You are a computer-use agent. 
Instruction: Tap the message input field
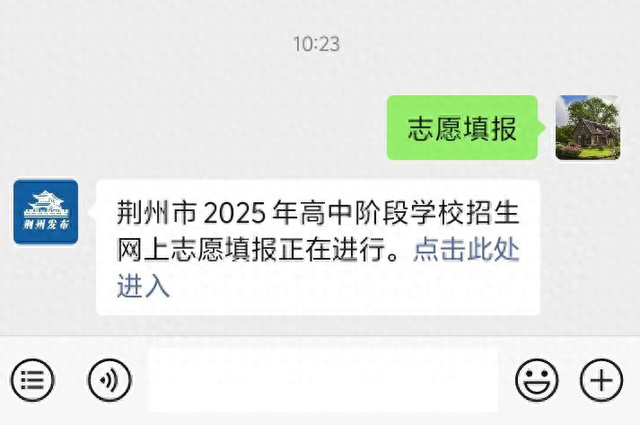point(323,380)
